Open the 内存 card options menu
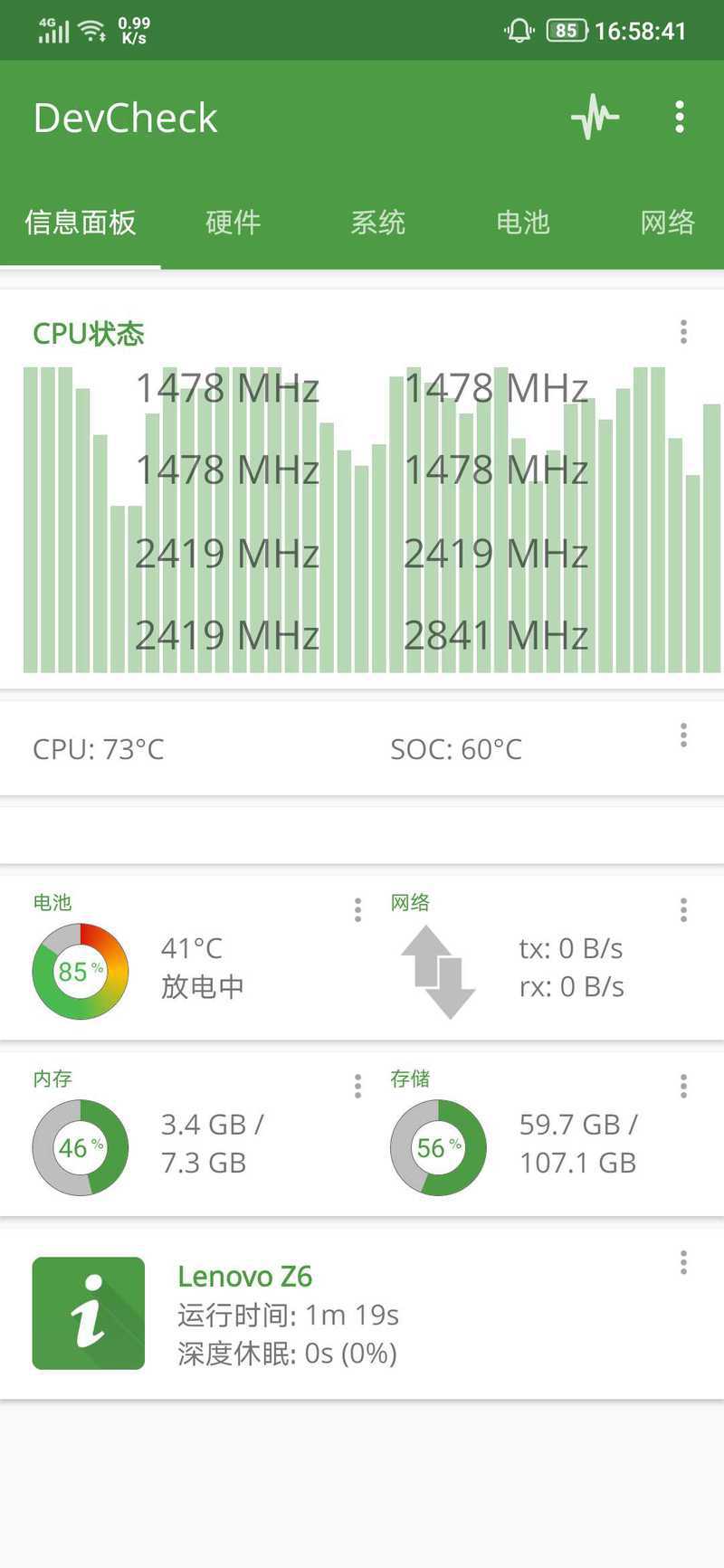This screenshot has height=1568, width=724. tap(358, 1086)
